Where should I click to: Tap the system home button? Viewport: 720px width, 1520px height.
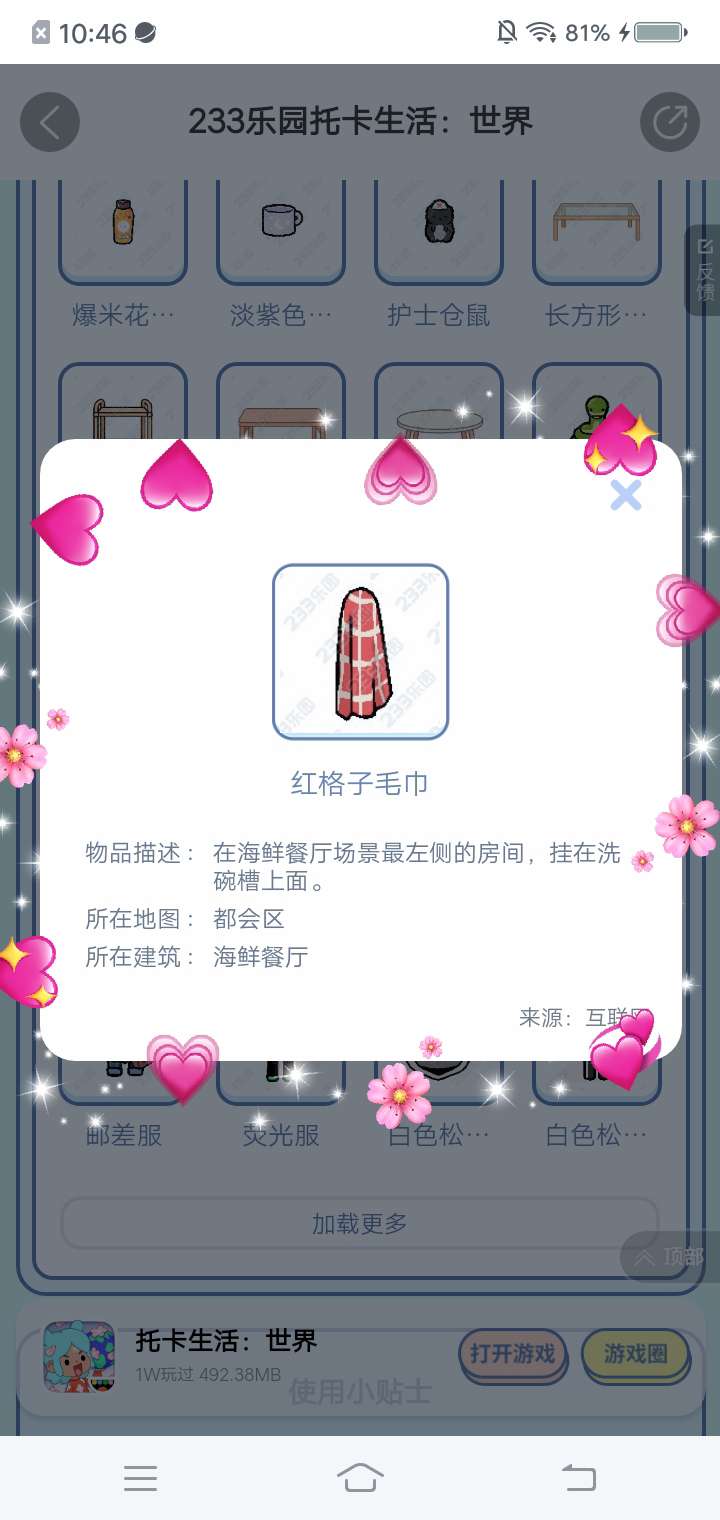360,1477
